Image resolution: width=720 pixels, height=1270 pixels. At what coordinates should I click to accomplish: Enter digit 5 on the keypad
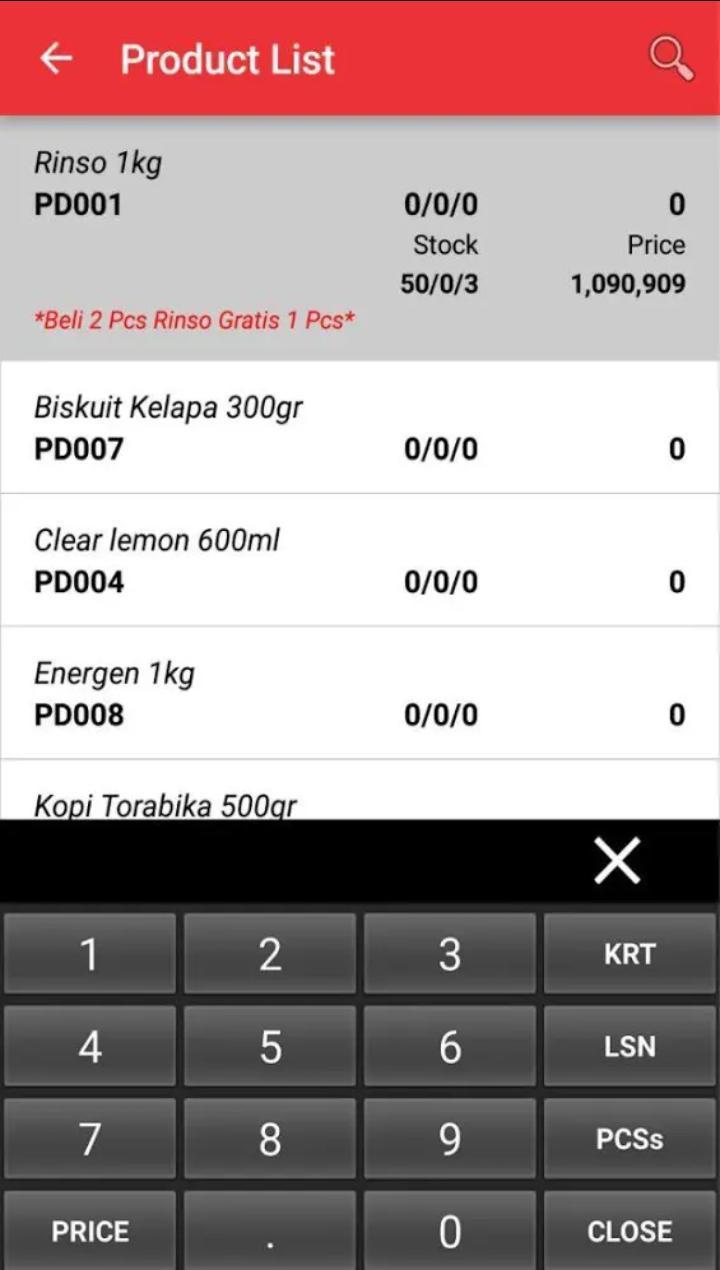click(270, 1046)
